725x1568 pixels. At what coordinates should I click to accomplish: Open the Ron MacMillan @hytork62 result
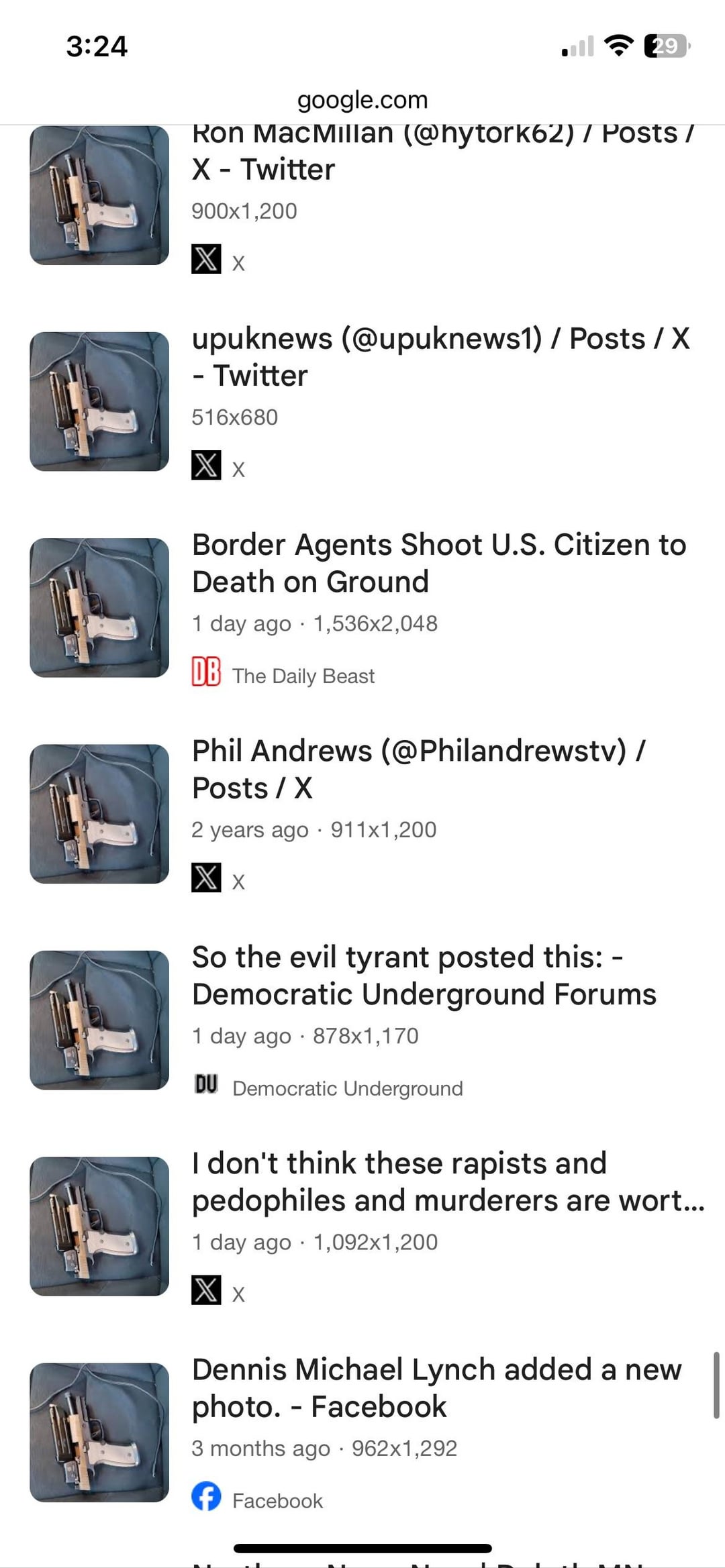tap(443, 152)
